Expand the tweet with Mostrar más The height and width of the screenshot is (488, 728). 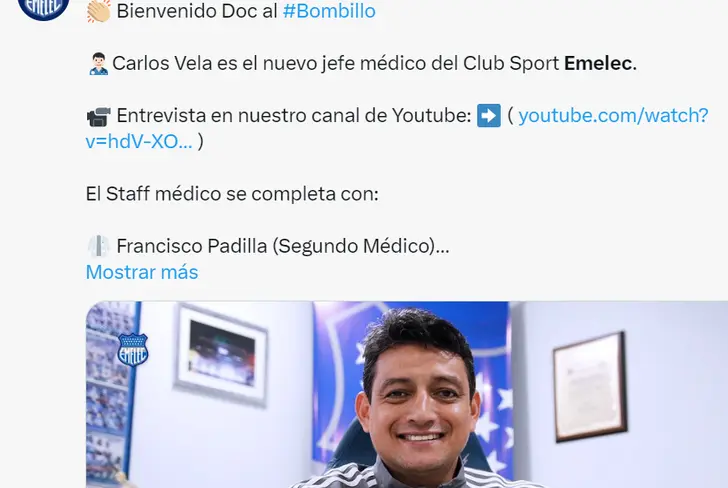142,272
